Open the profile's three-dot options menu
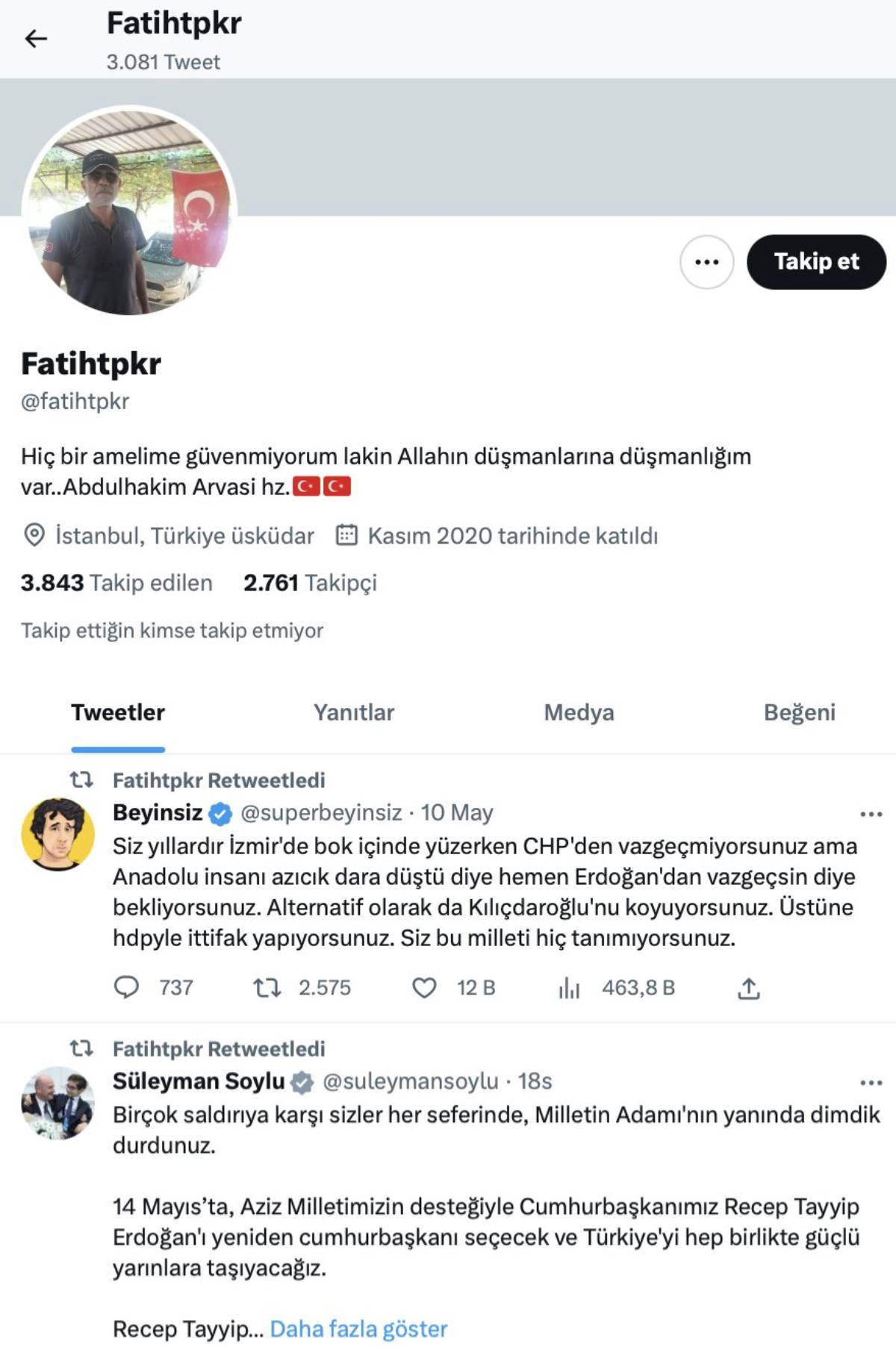Viewport: 896px width, 1347px height. [706, 262]
